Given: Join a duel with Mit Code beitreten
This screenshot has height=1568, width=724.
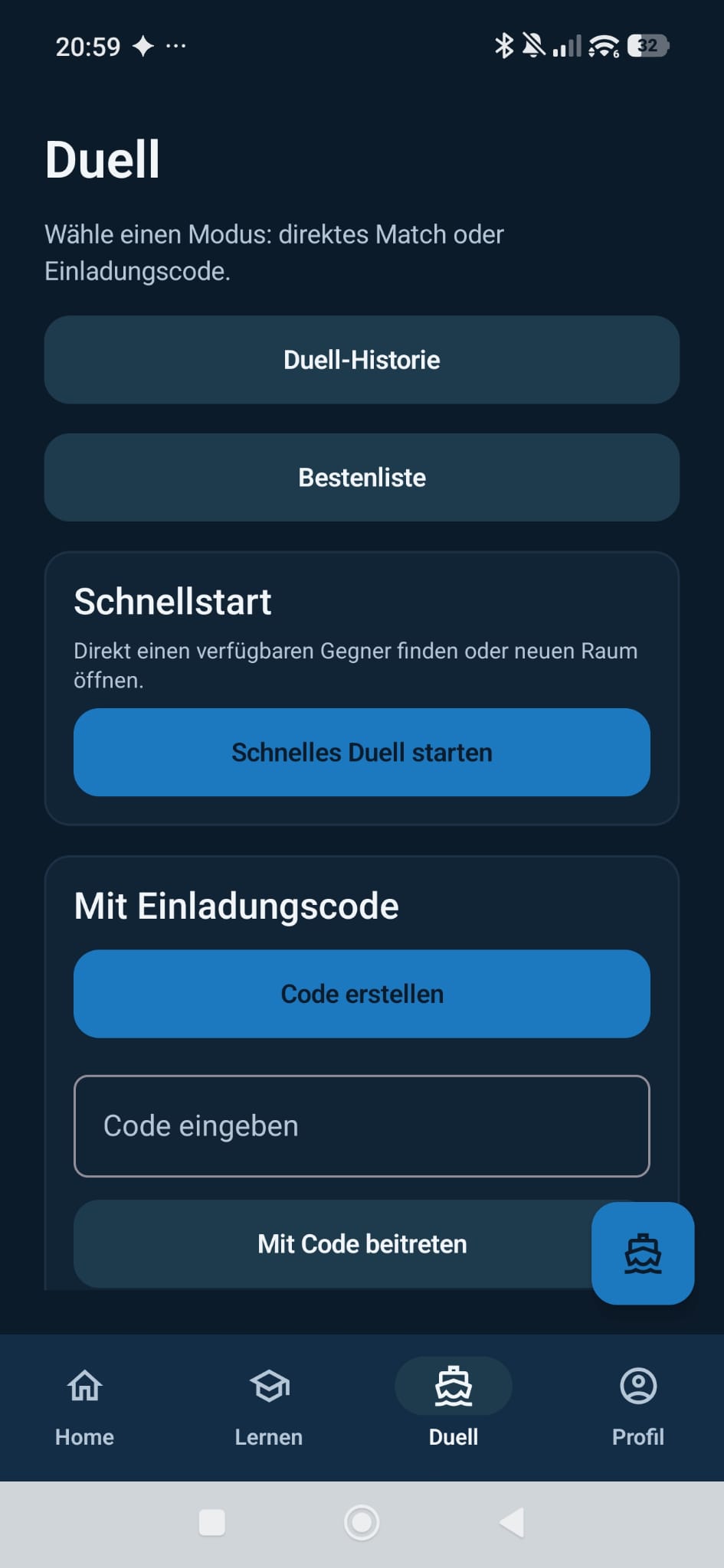Looking at the screenshot, I should click(362, 1243).
